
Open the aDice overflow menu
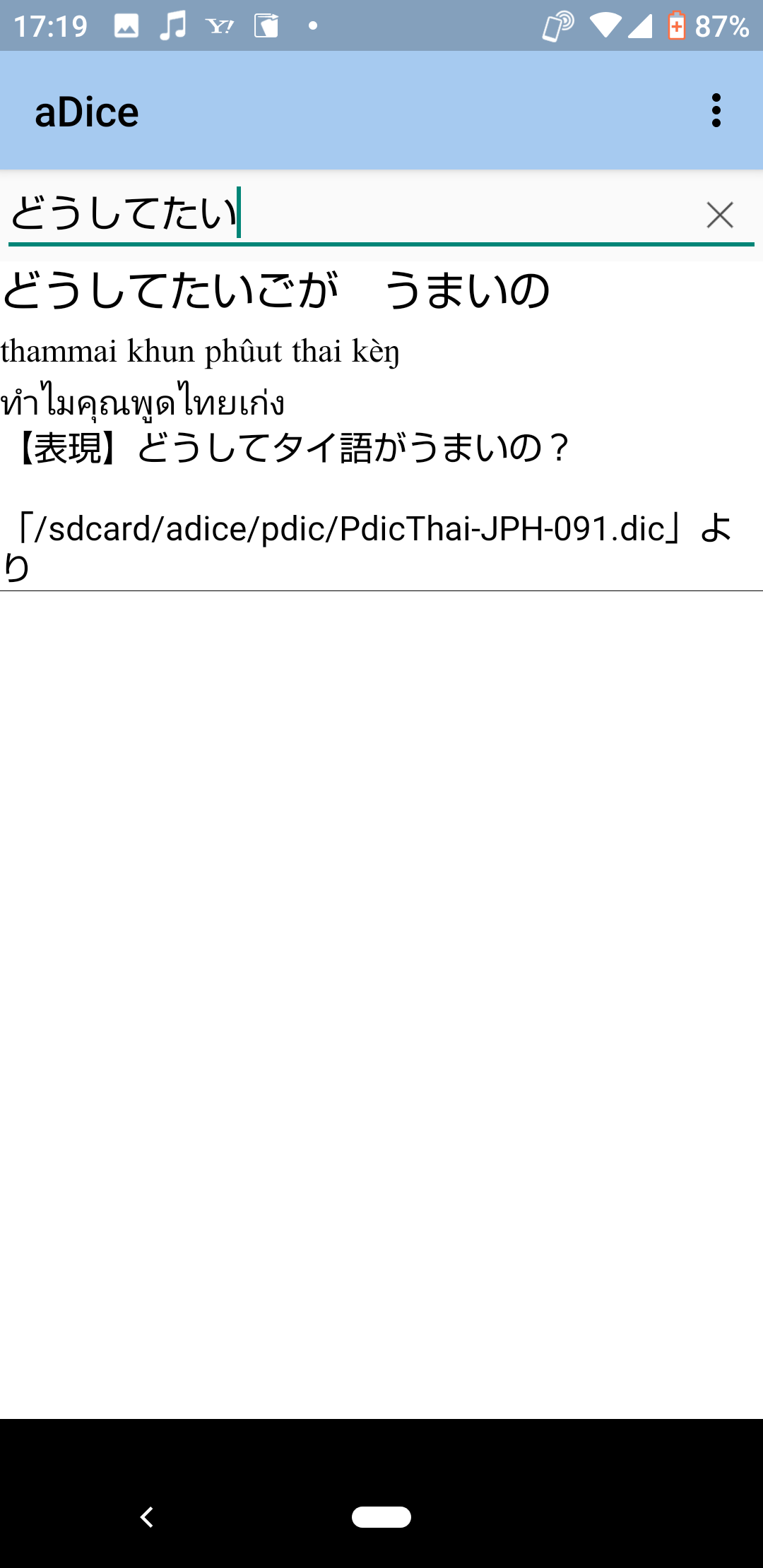(716, 111)
